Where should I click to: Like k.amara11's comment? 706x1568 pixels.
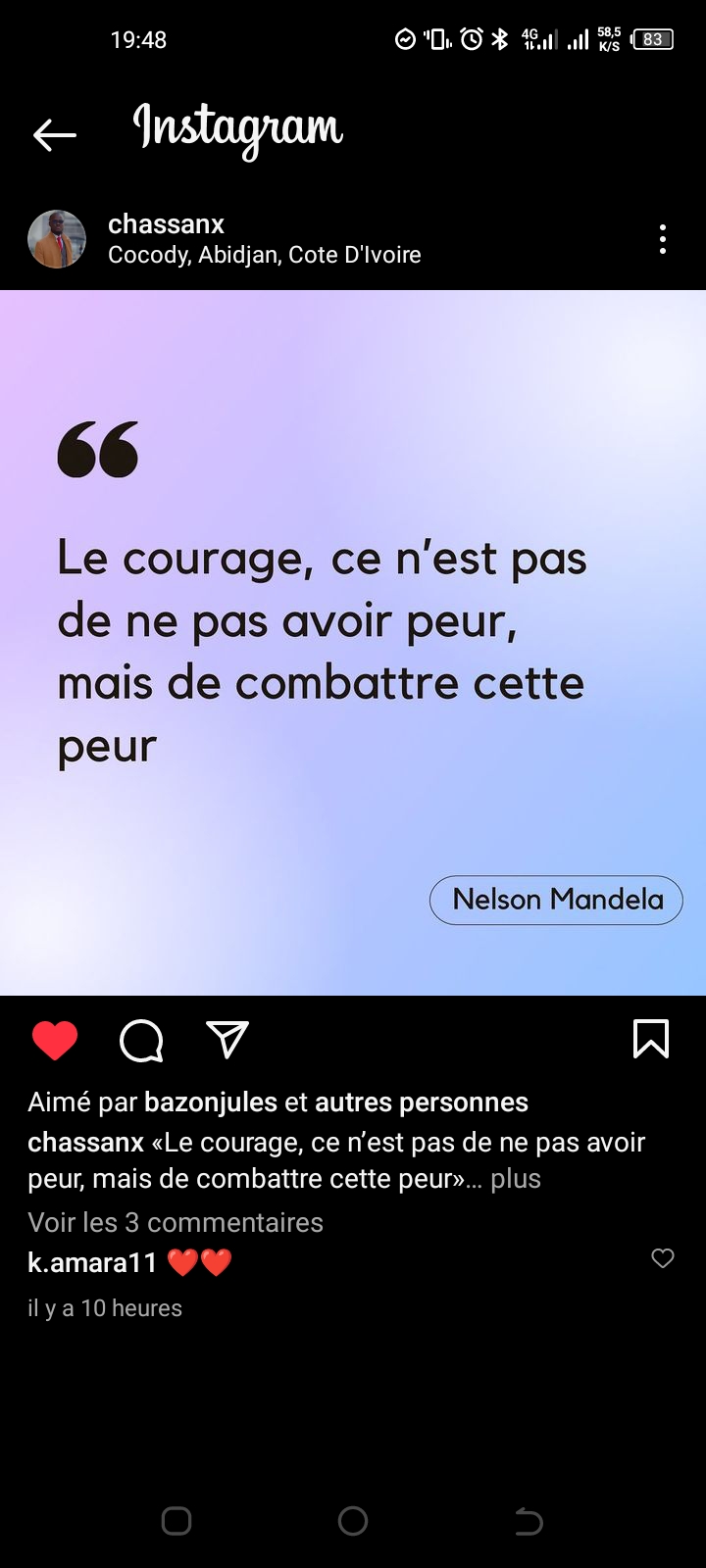tap(663, 1258)
